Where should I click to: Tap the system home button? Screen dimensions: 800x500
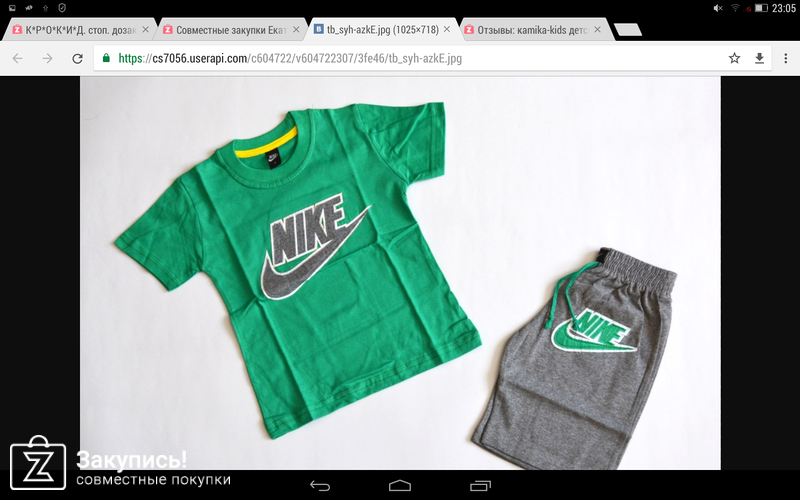click(400, 485)
